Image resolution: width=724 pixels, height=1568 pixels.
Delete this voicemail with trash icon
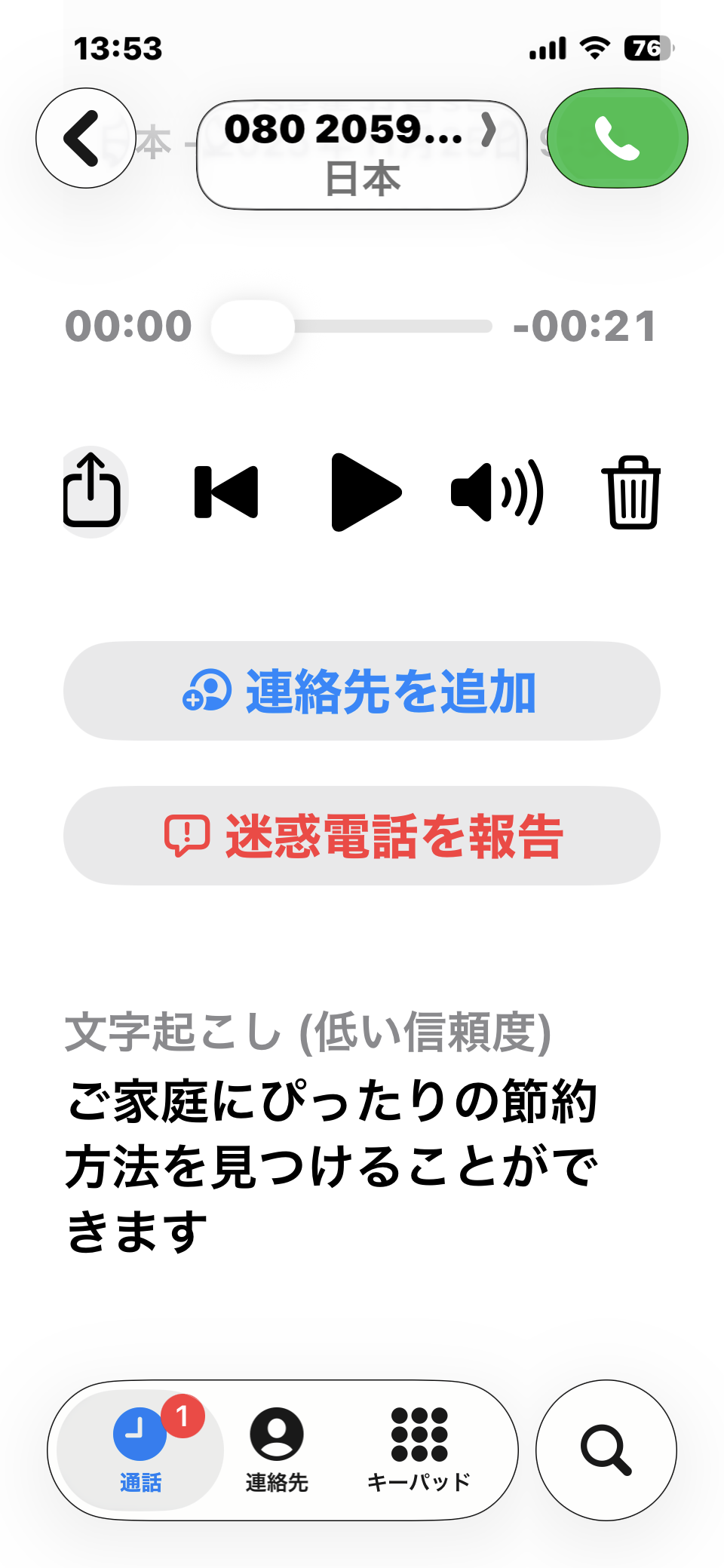click(631, 492)
